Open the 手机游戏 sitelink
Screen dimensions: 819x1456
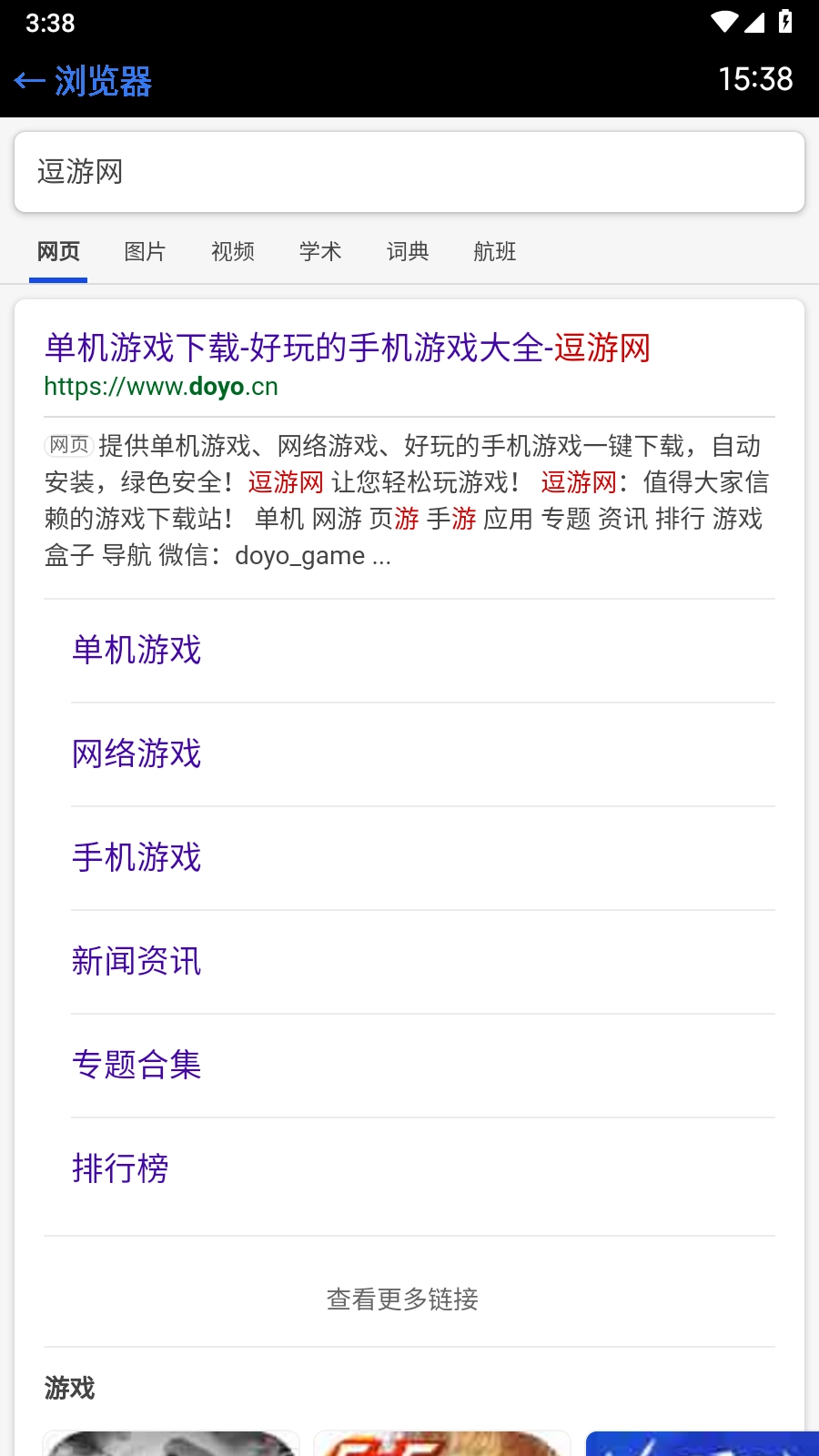click(x=136, y=858)
